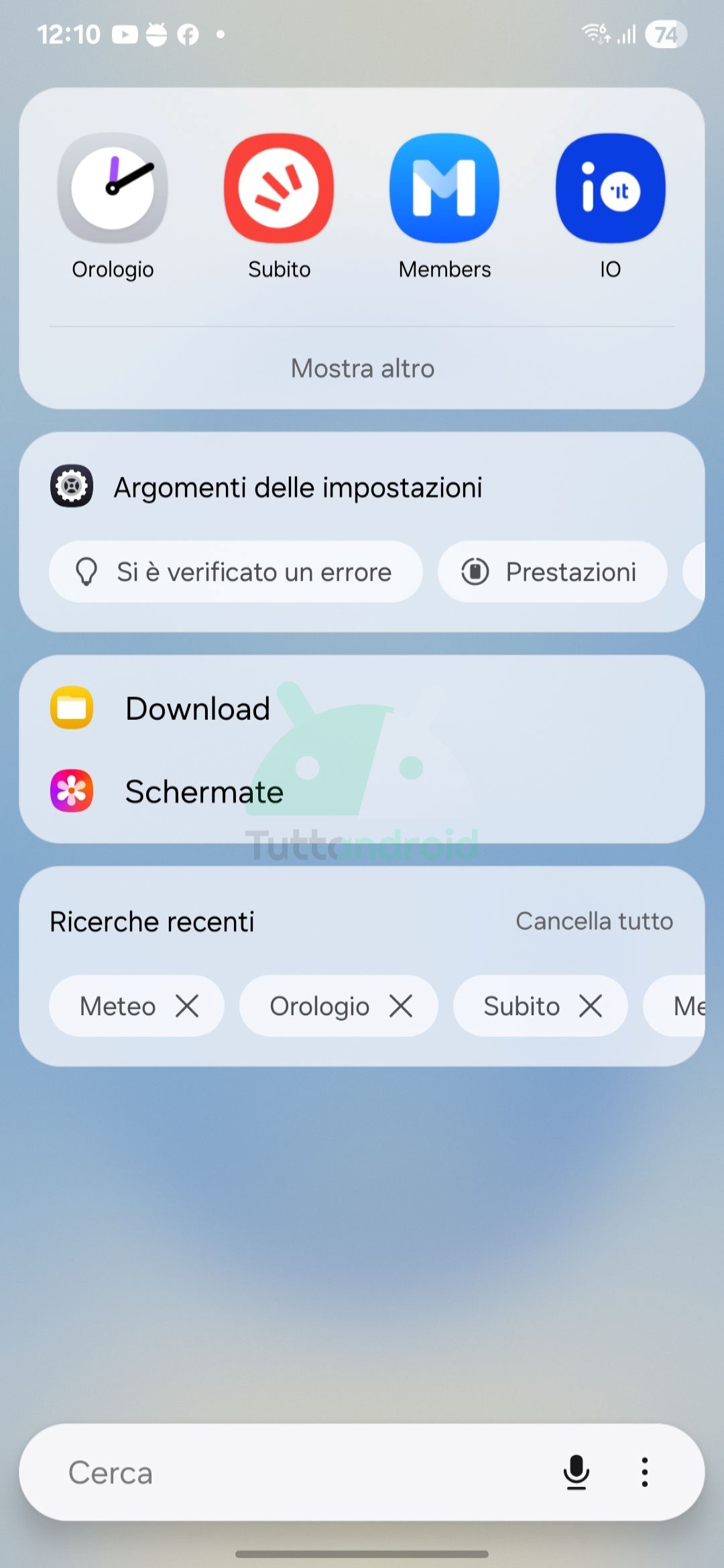This screenshot has height=1568, width=724.
Task: Open the three-dot overflow menu
Action: click(x=645, y=1472)
